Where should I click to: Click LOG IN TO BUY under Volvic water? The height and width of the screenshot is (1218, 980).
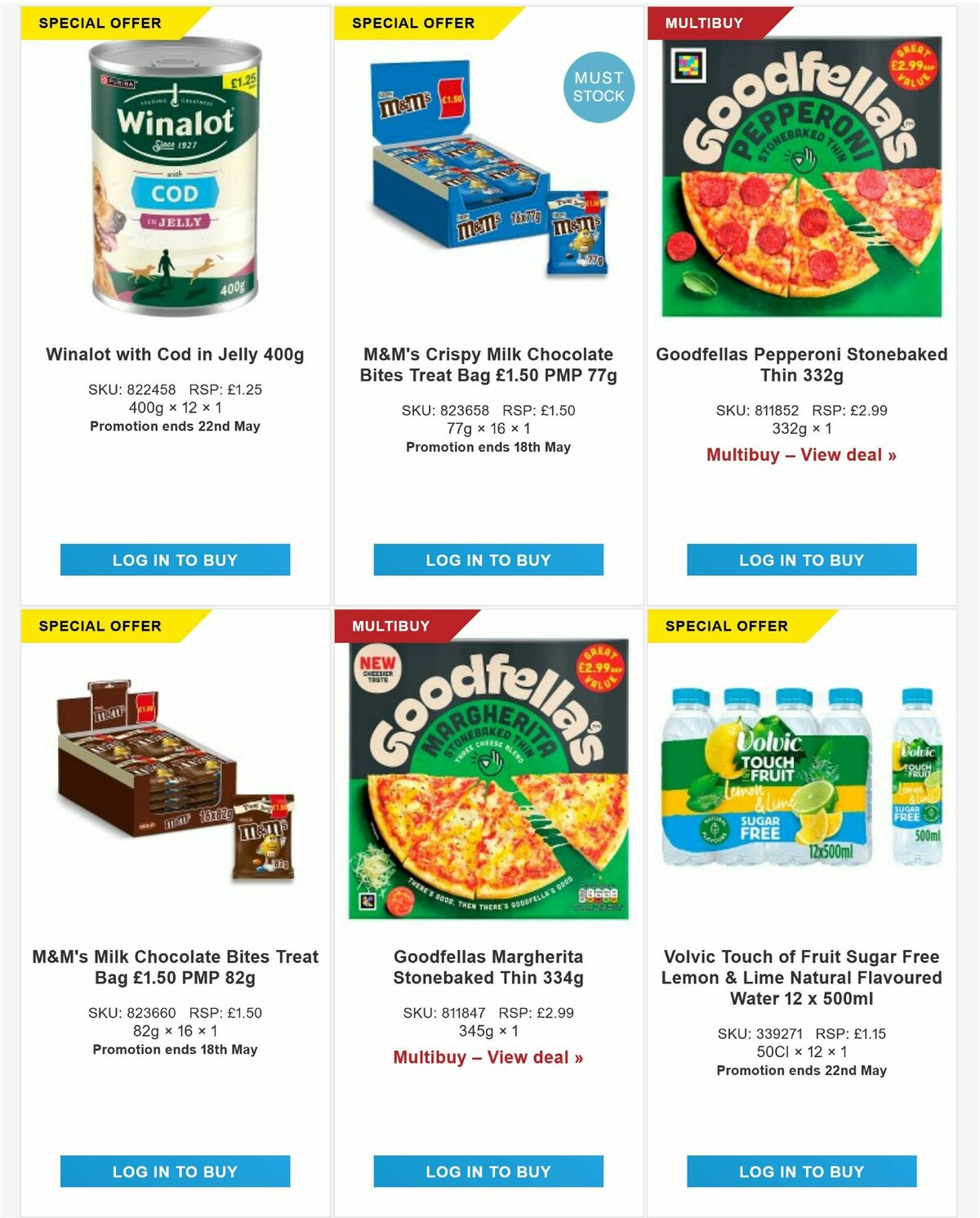(x=801, y=1171)
